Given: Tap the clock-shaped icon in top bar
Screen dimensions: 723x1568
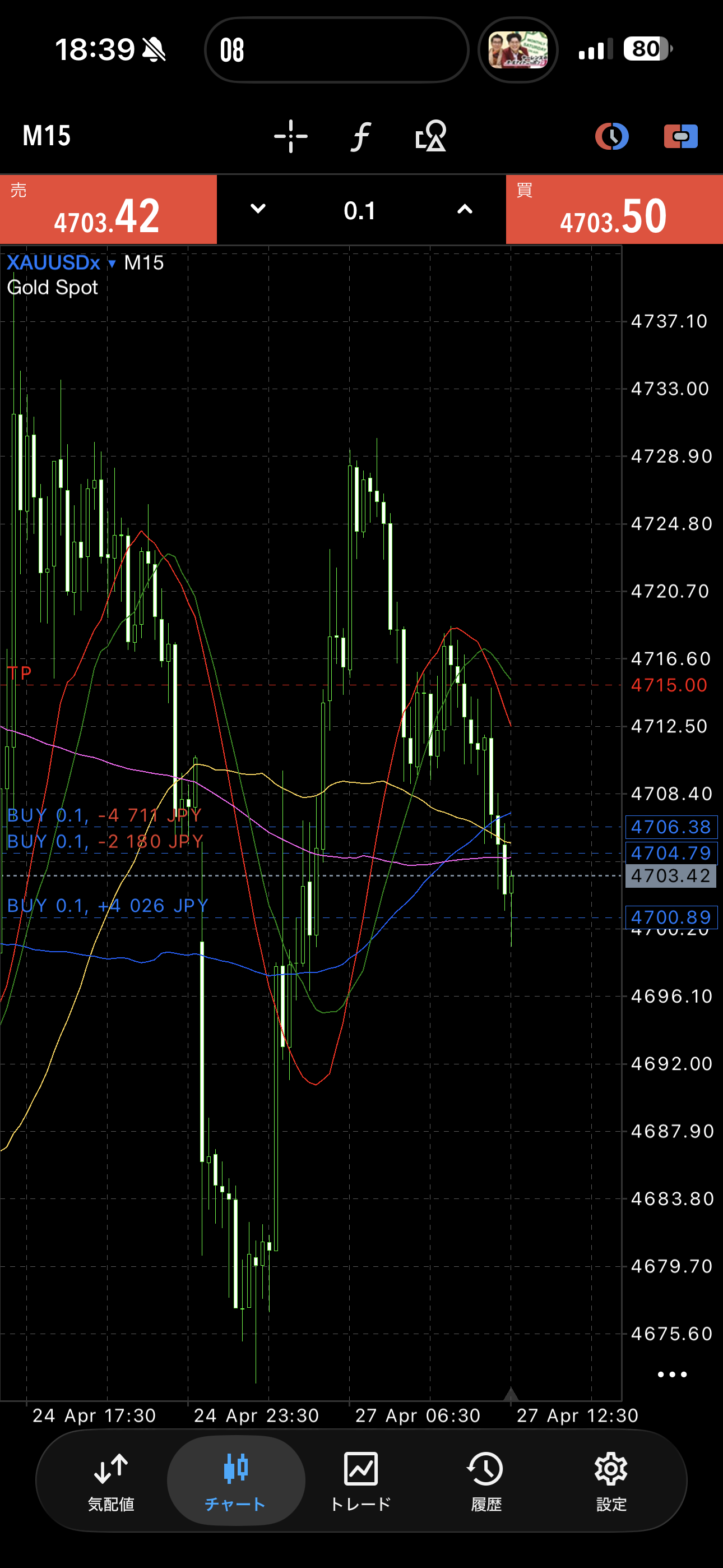Looking at the screenshot, I should (x=611, y=136).
